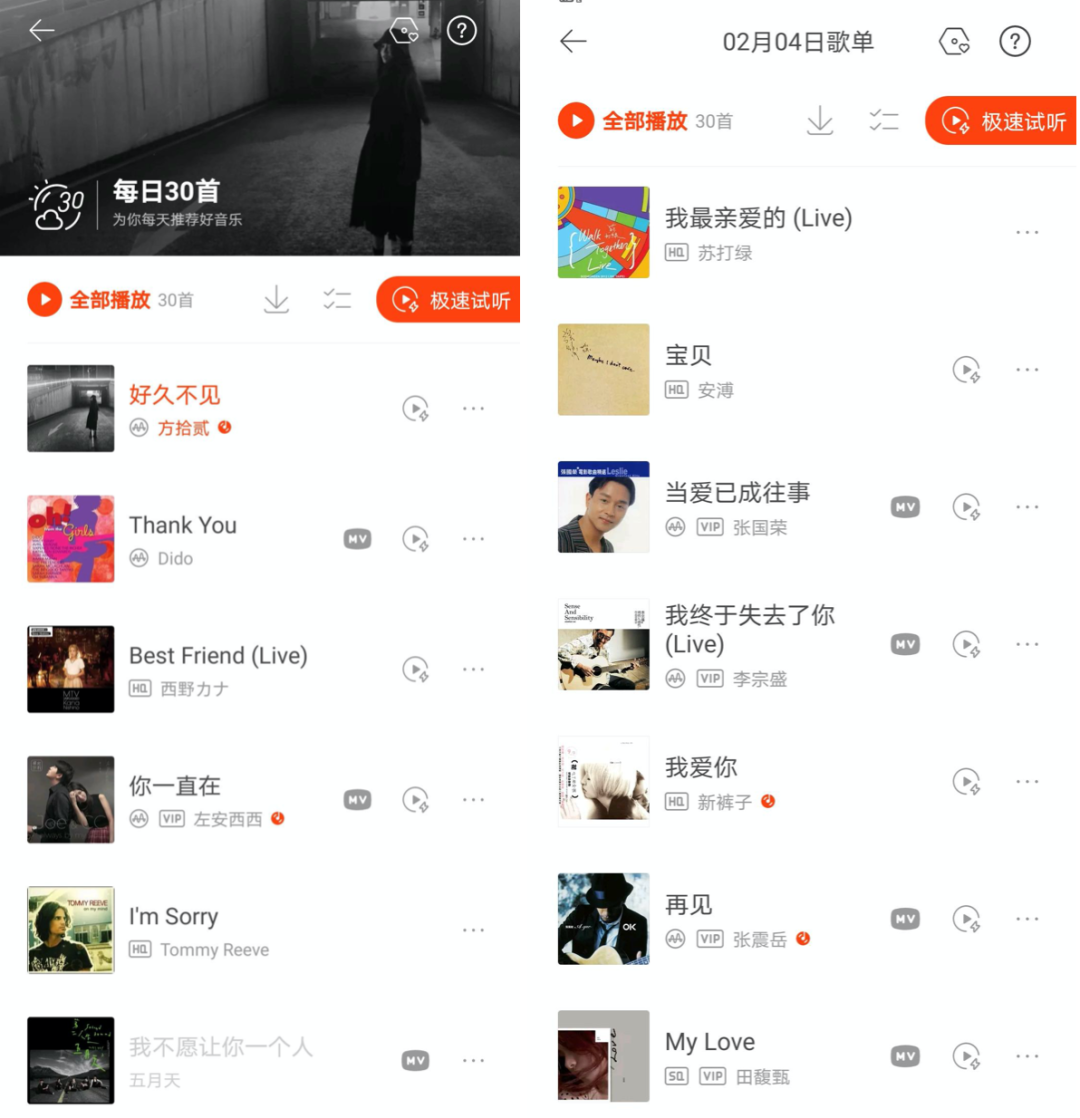Play My Love by 田馥甄
The image size is (1080, 1118).
(x=710, y=1042)
